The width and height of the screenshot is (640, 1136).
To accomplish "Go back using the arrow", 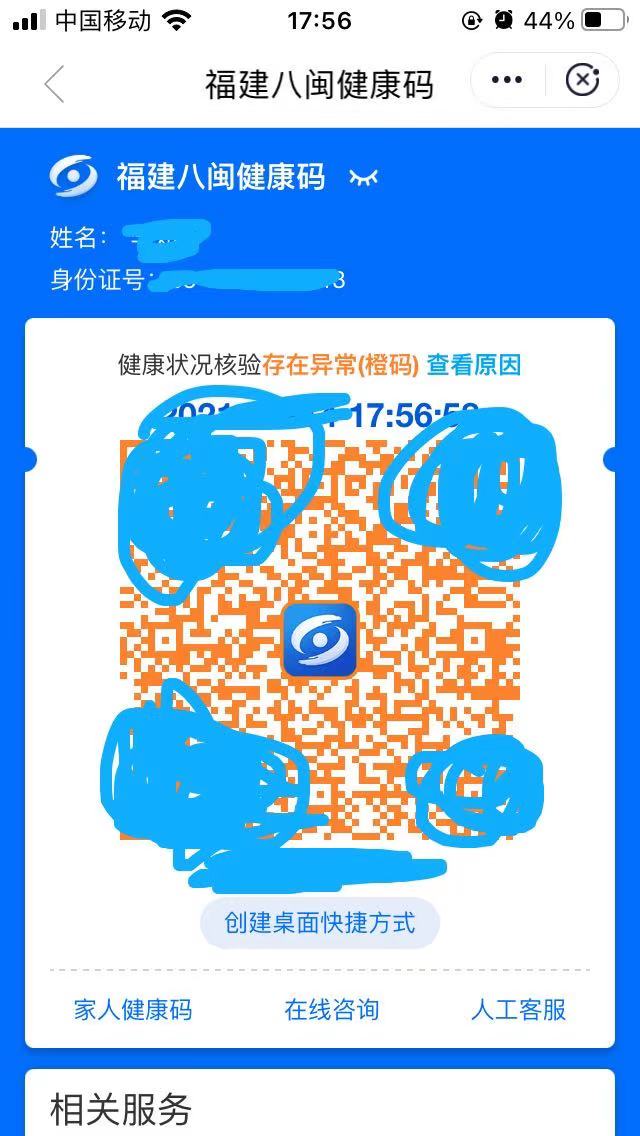I will point(55,84).
